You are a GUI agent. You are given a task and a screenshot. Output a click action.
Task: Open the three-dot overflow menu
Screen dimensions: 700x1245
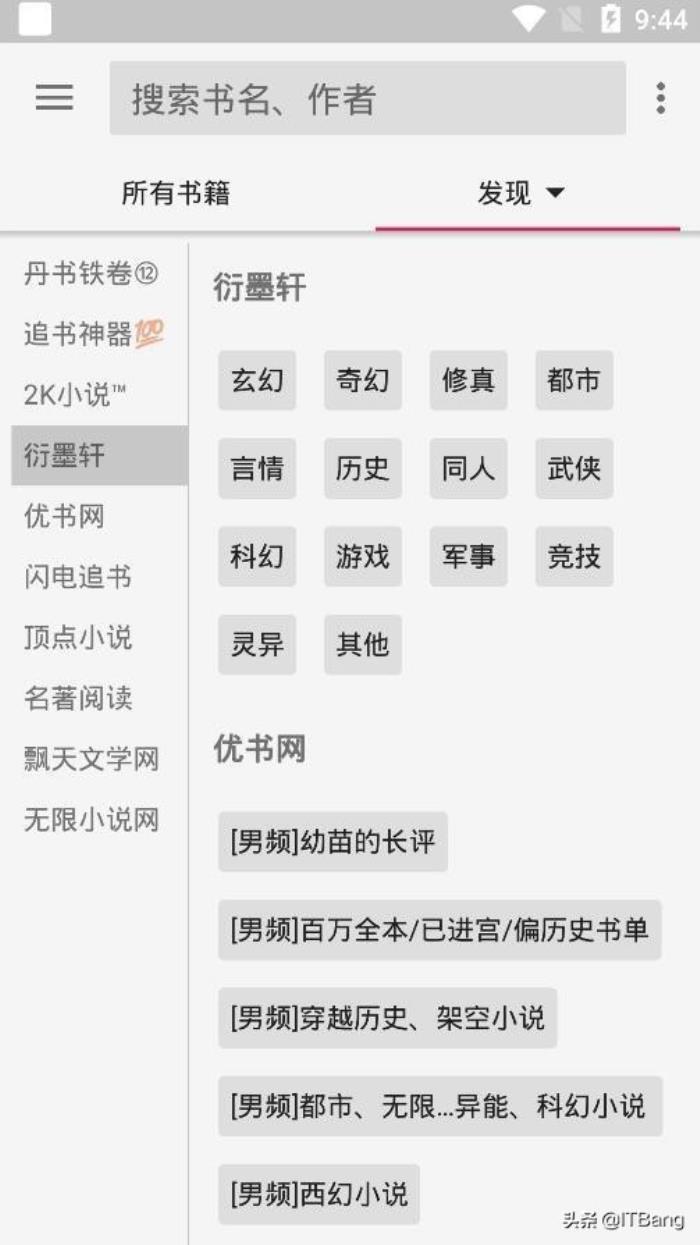[x=660, y=98]
